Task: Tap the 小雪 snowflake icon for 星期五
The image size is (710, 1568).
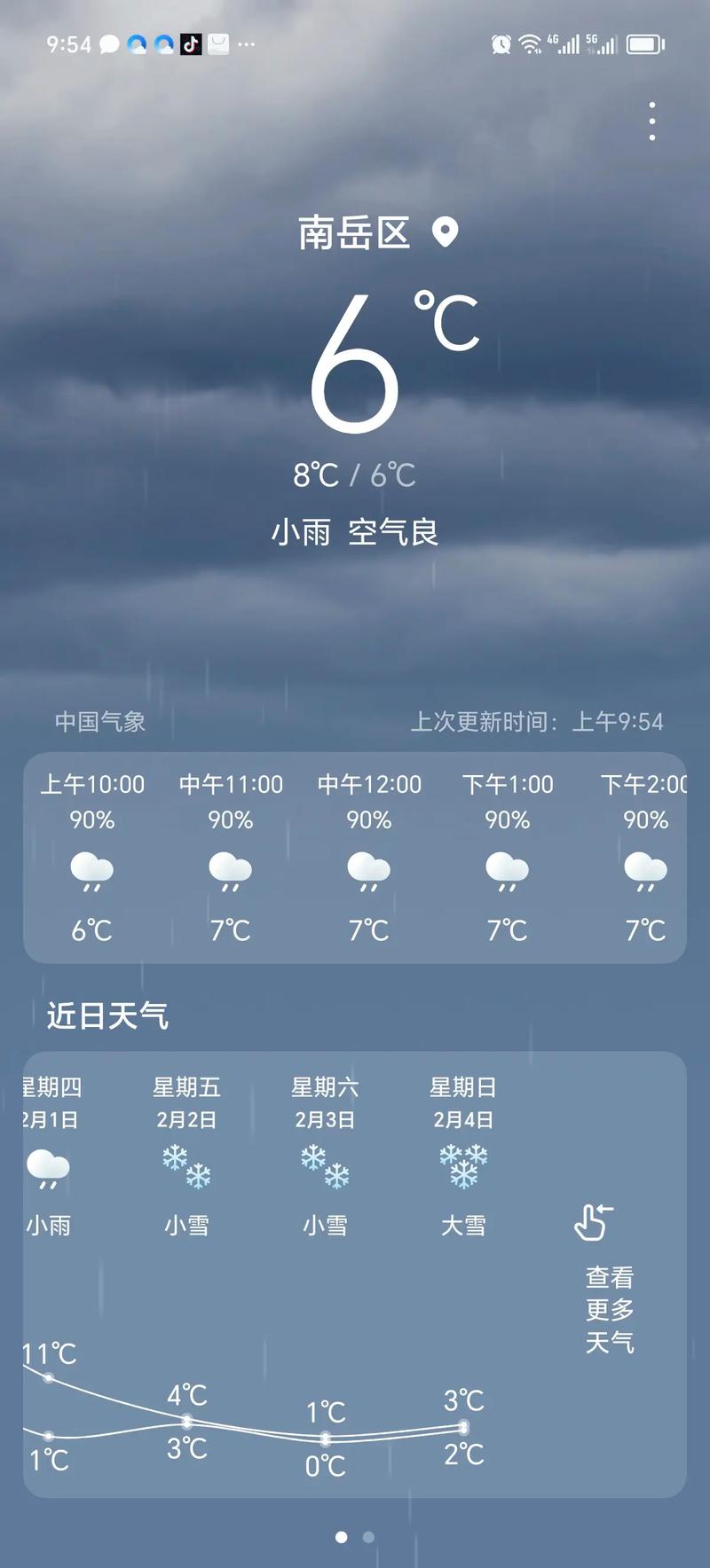Action: pyautogui.click(x=186, y=1168)
